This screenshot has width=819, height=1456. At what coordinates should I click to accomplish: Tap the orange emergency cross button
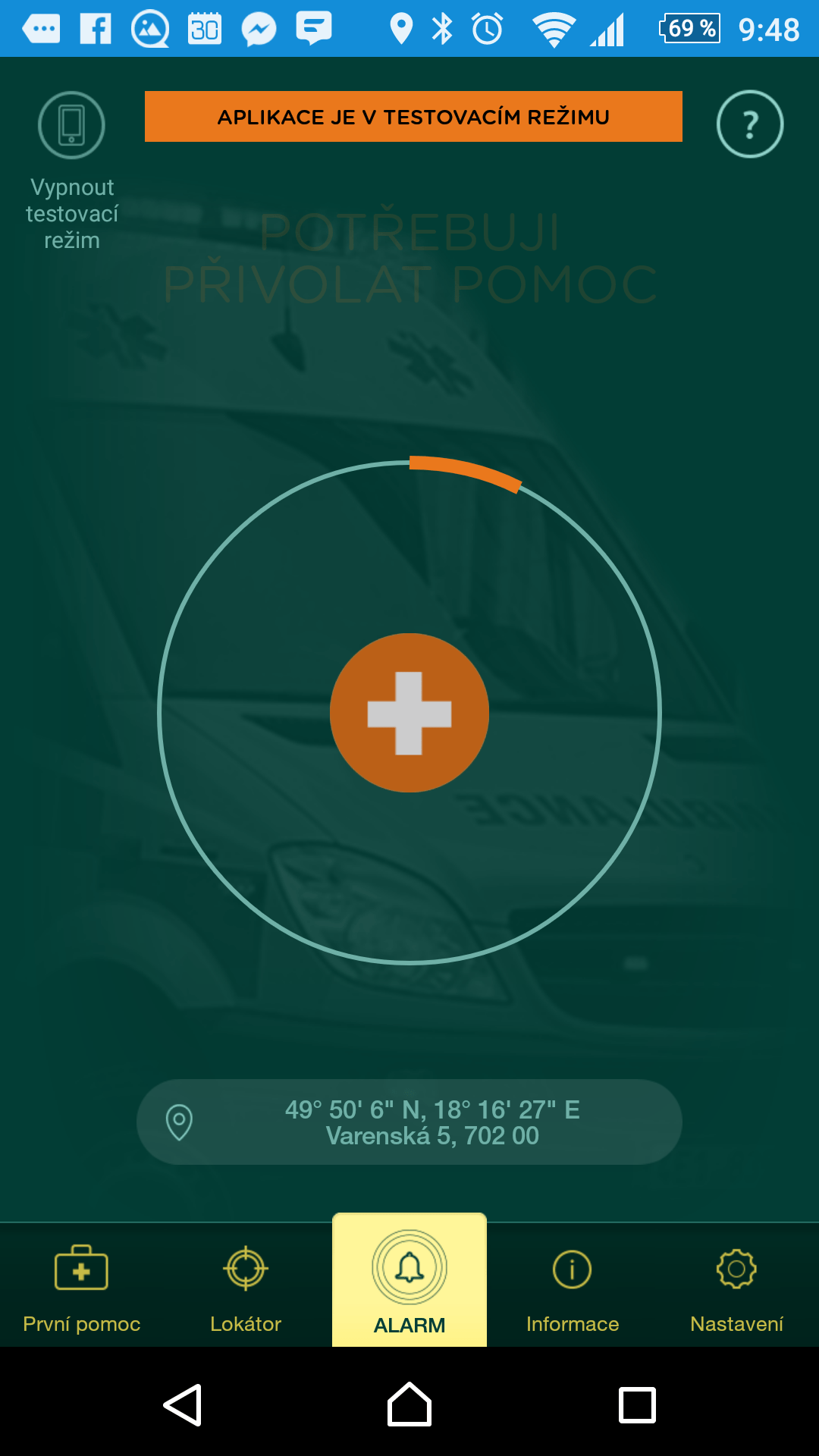click(409, 713)
